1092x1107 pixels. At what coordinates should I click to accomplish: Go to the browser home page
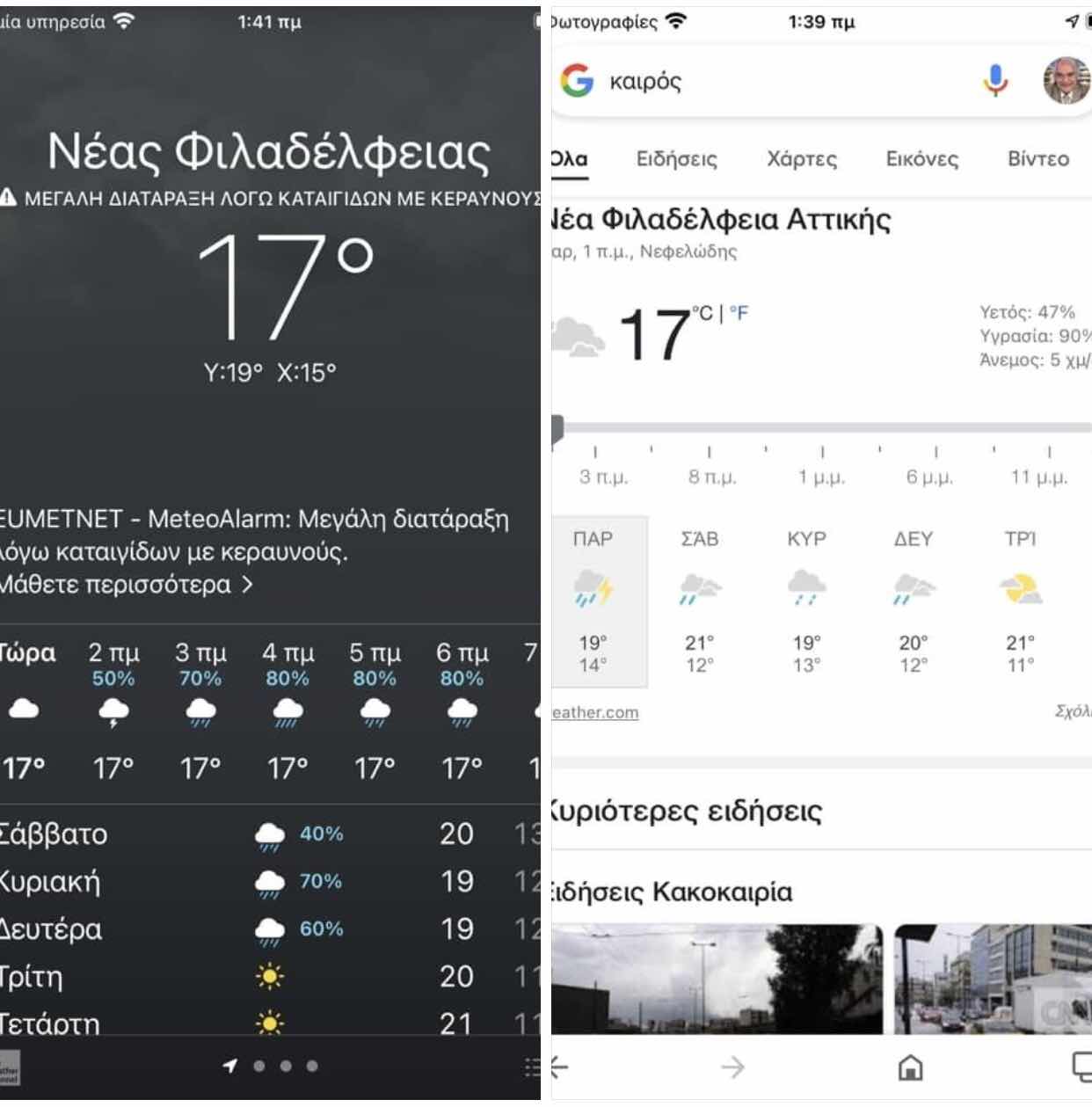tap(910, 1067)
